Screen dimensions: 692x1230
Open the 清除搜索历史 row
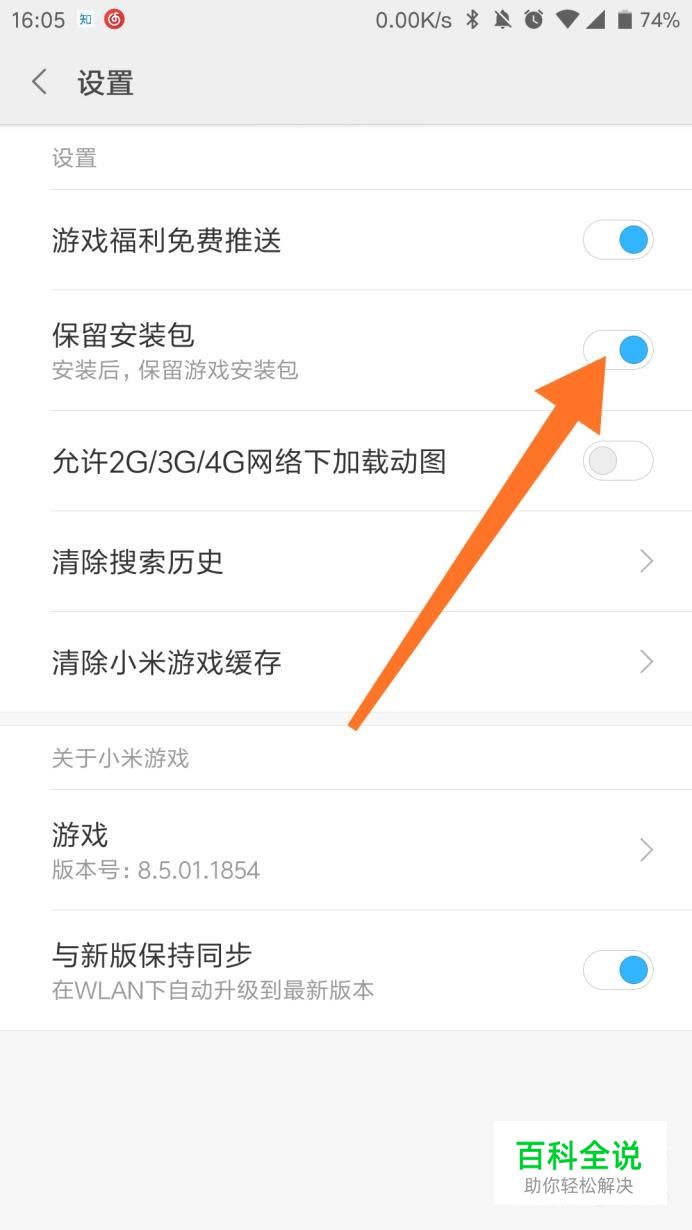click(346, 562)
